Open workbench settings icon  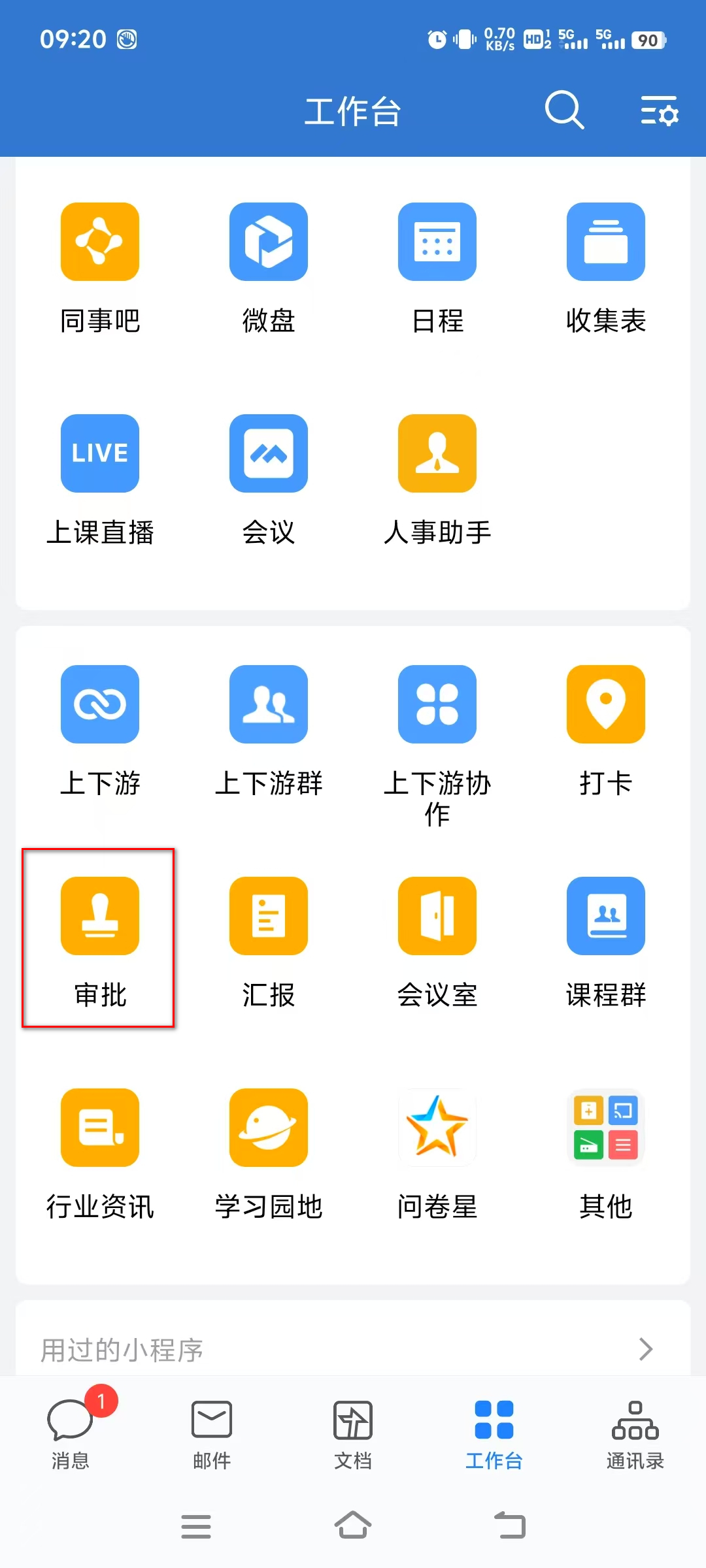click(x=659, y=110)
